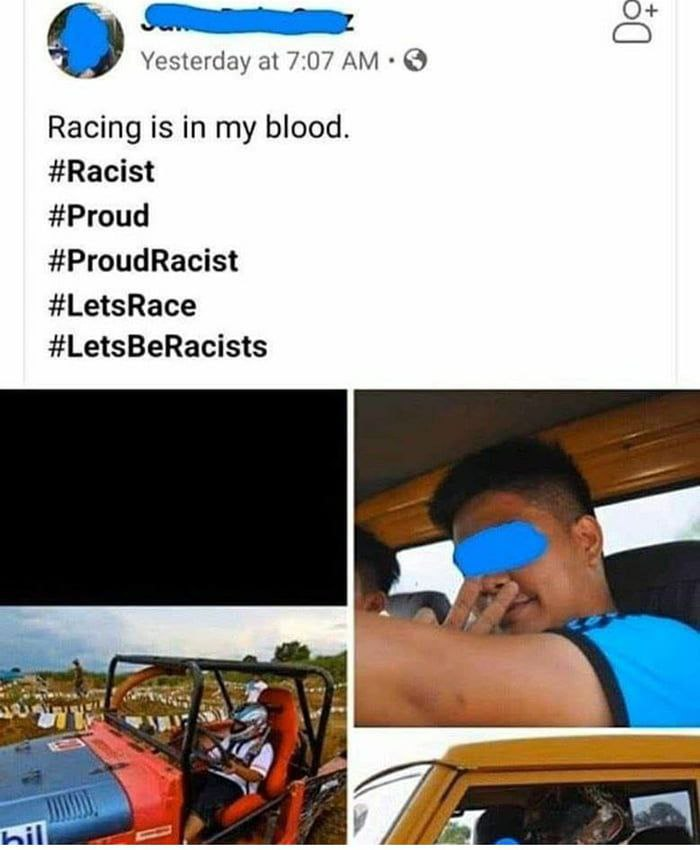
Task: Open the poster's profile picture
Action: coord(85,40)
